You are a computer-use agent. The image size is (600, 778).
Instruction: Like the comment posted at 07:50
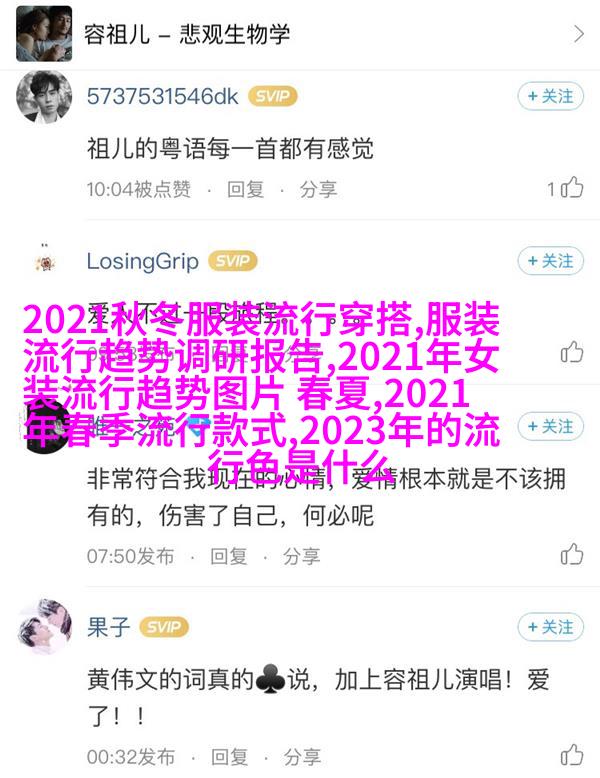coord(571,555)
